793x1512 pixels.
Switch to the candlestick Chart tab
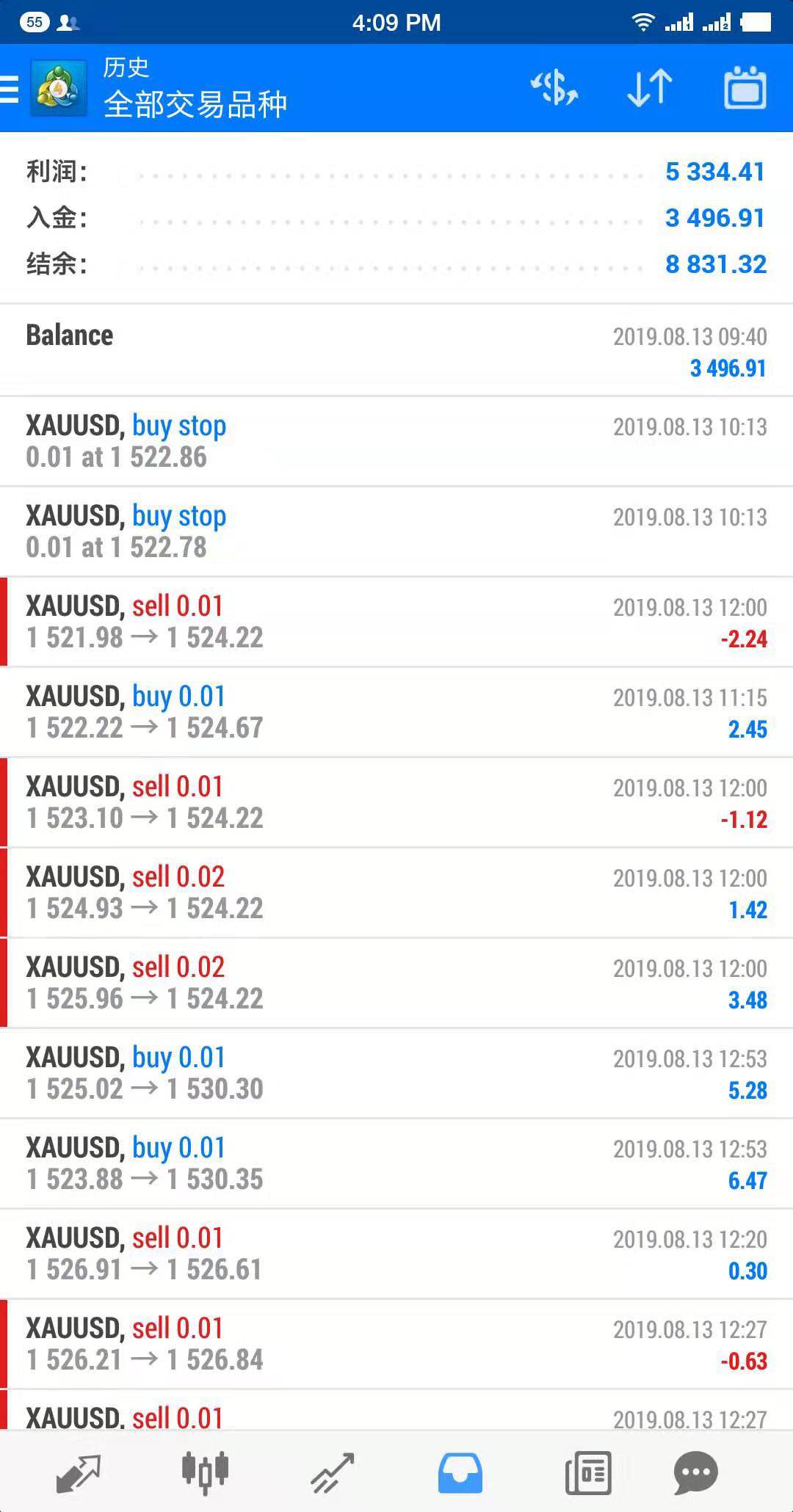pos(206,1473)
